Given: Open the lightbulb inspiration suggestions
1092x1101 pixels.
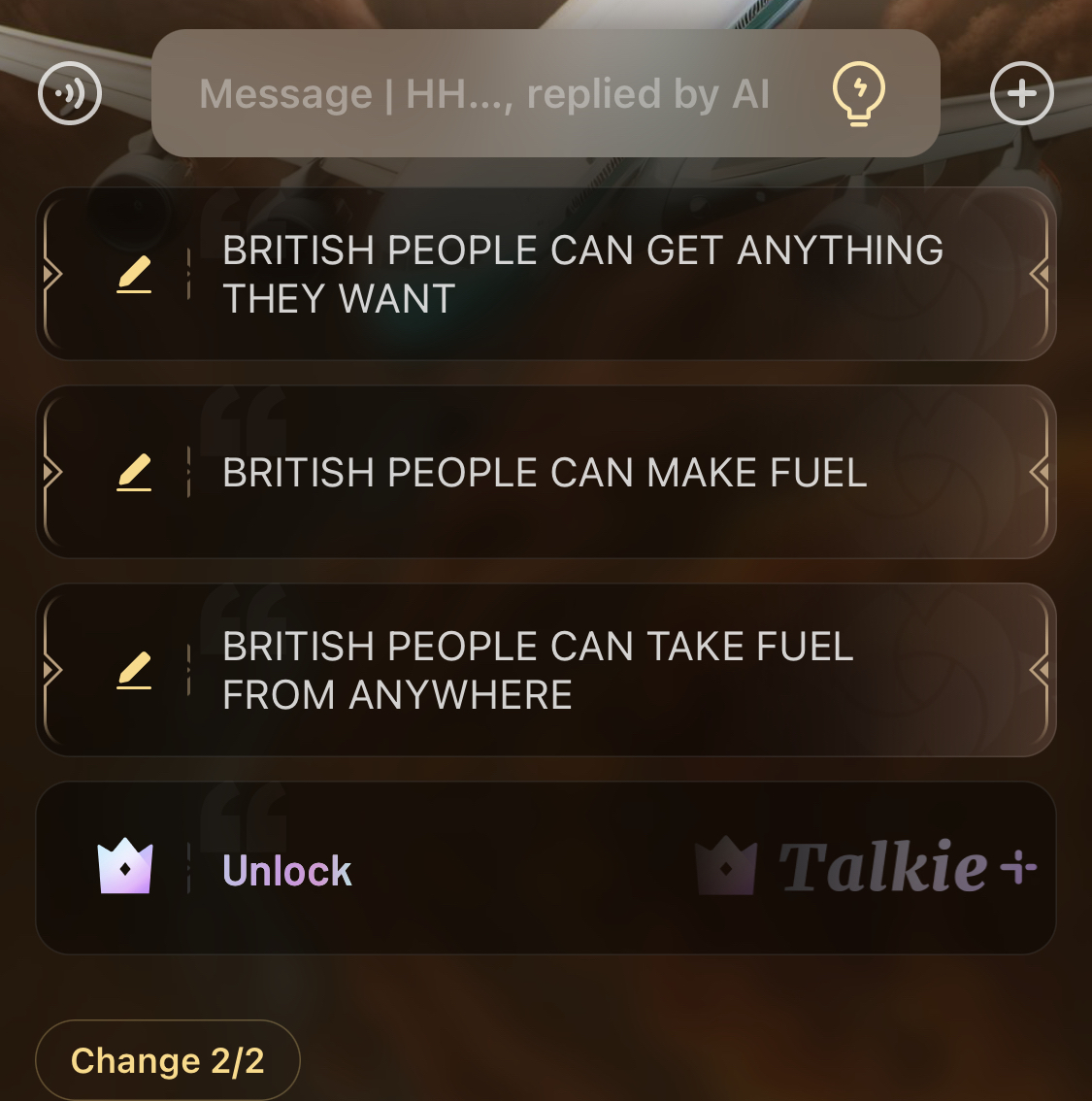Looking at the screenshot, I should click(858, 94).
